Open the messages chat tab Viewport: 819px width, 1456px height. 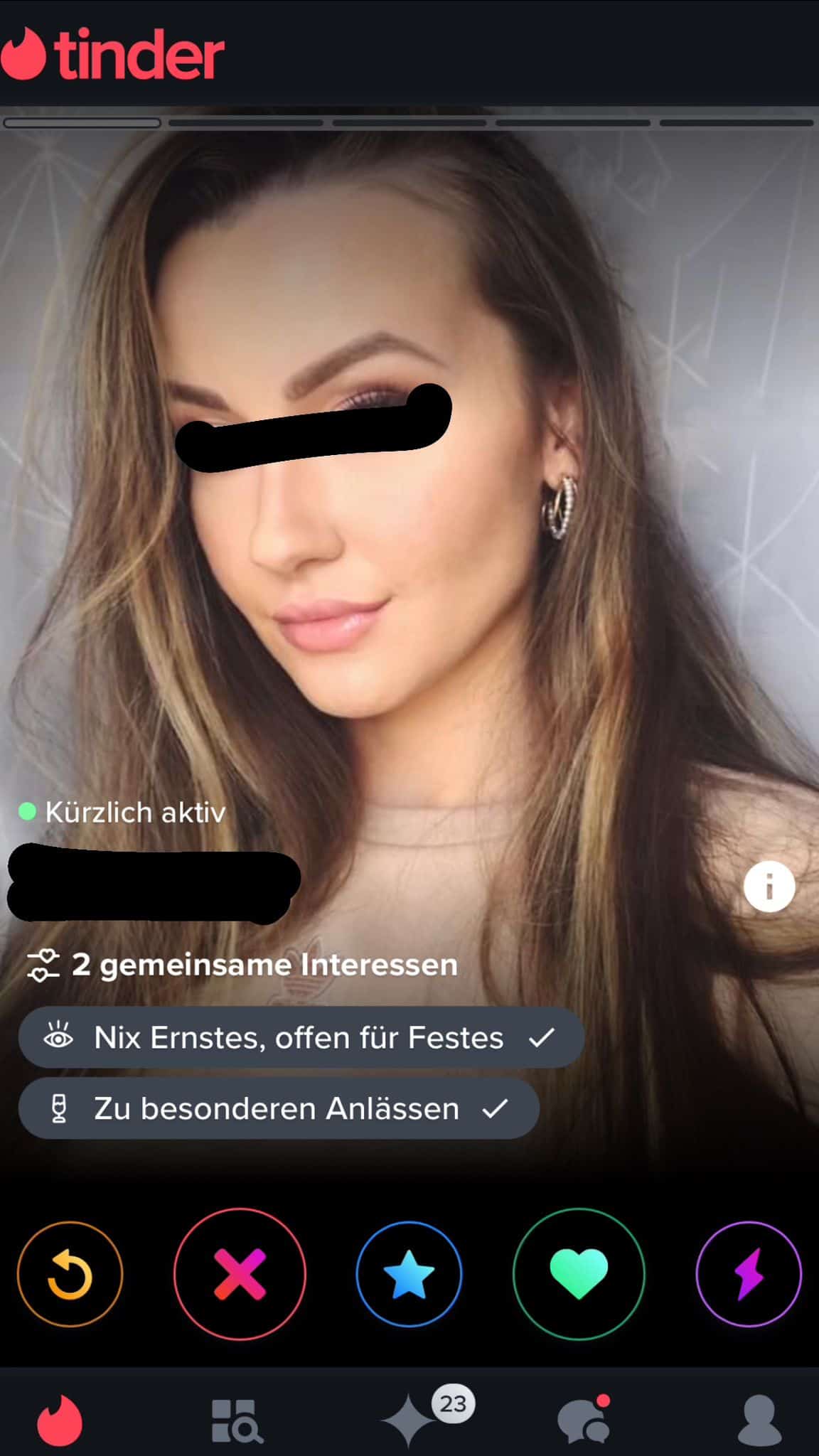coord(584,1420)
